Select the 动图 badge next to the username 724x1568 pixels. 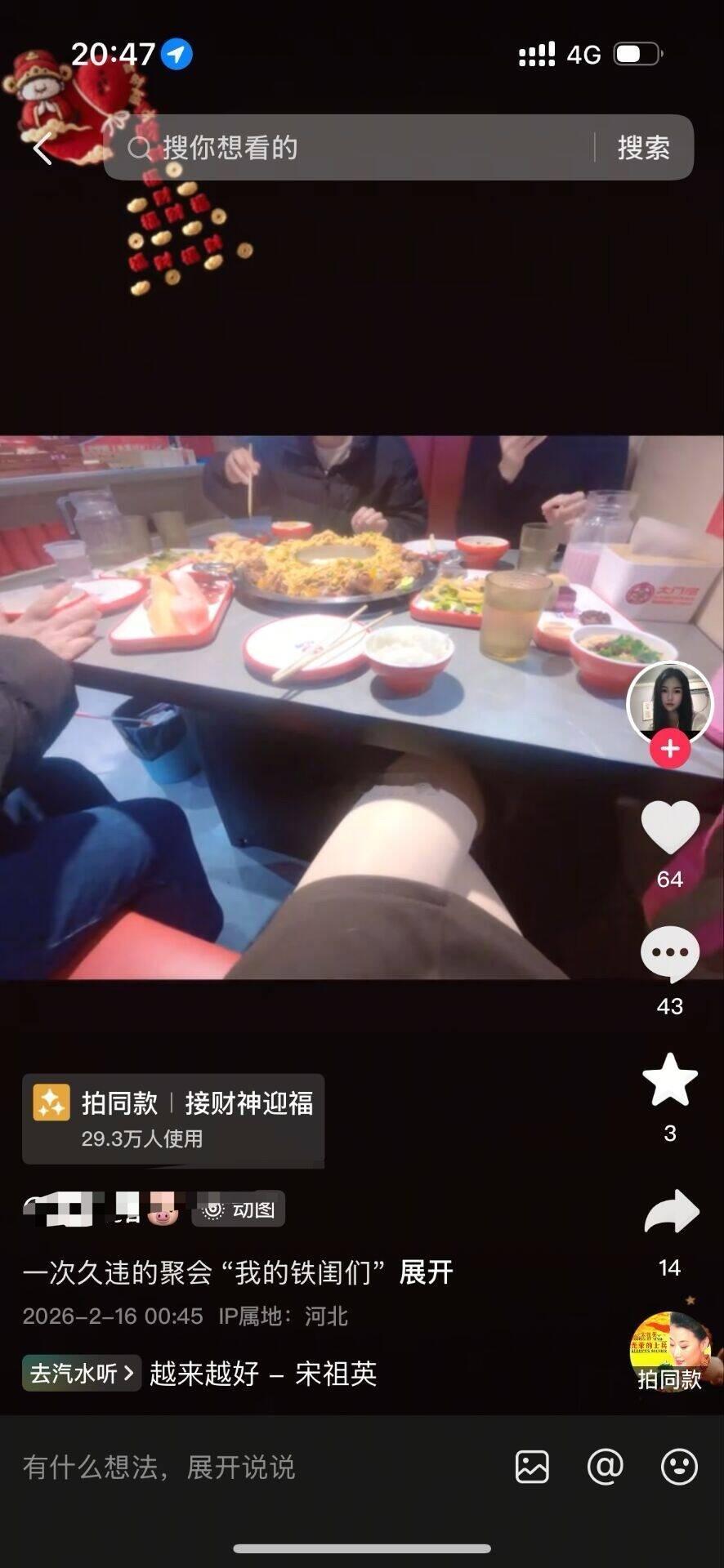click(237, 1209)
